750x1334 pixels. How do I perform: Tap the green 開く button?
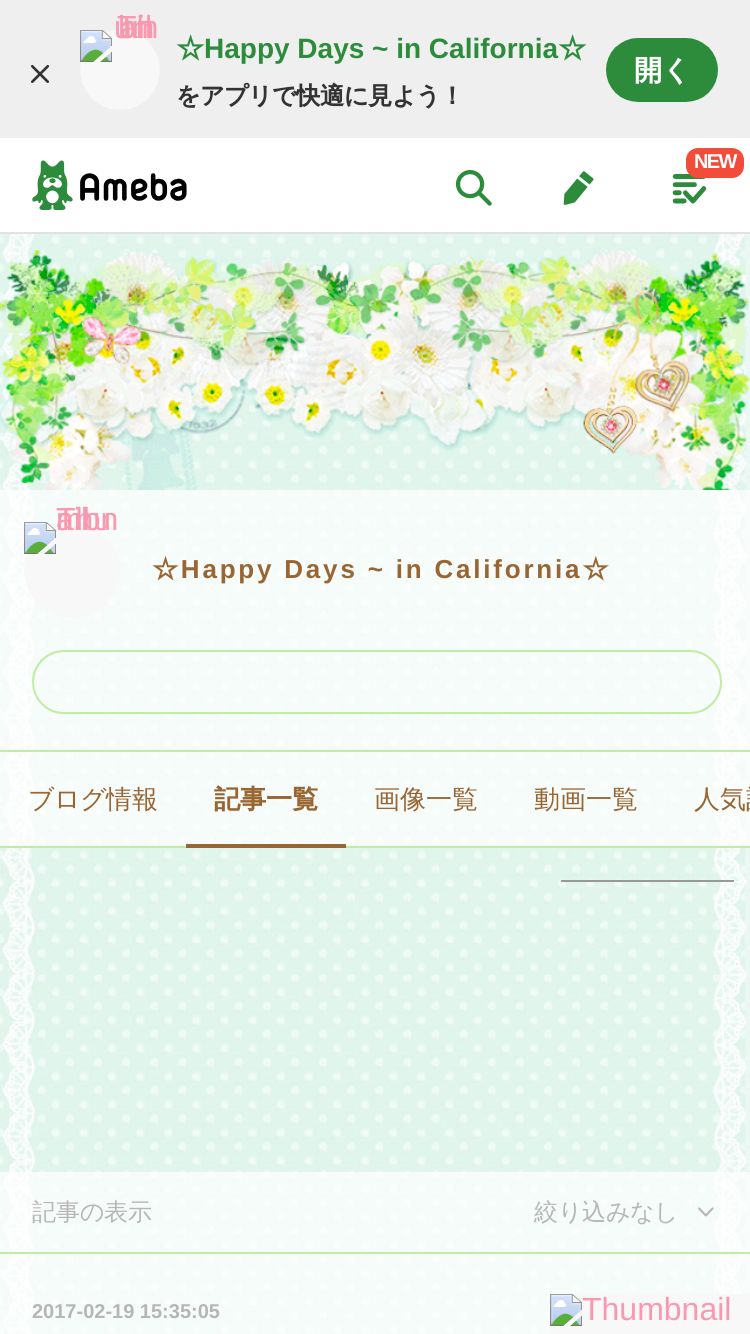point(662,70)
